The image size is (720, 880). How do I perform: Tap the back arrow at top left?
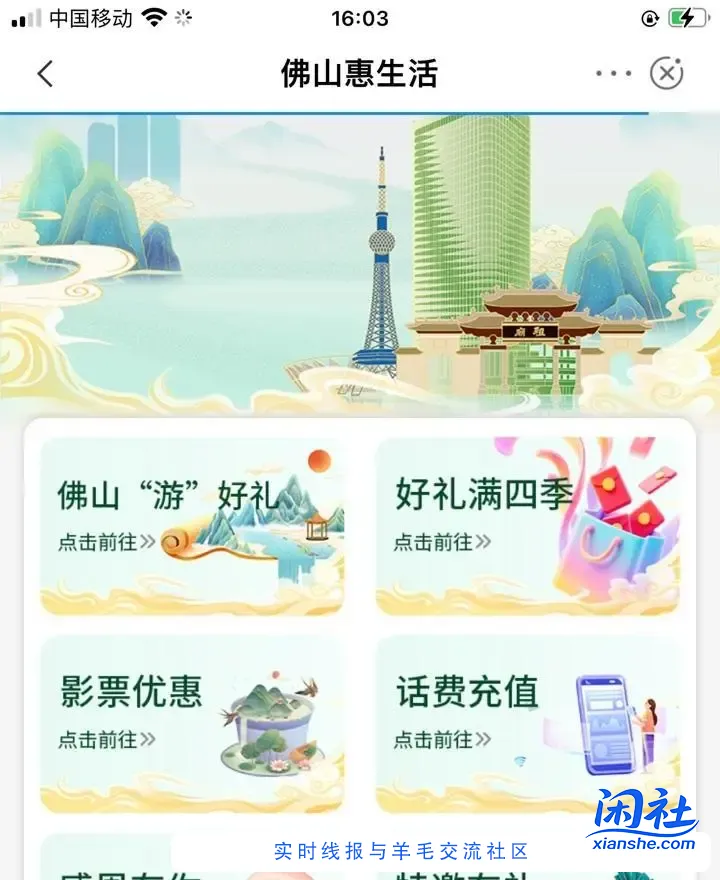point(44,73)
